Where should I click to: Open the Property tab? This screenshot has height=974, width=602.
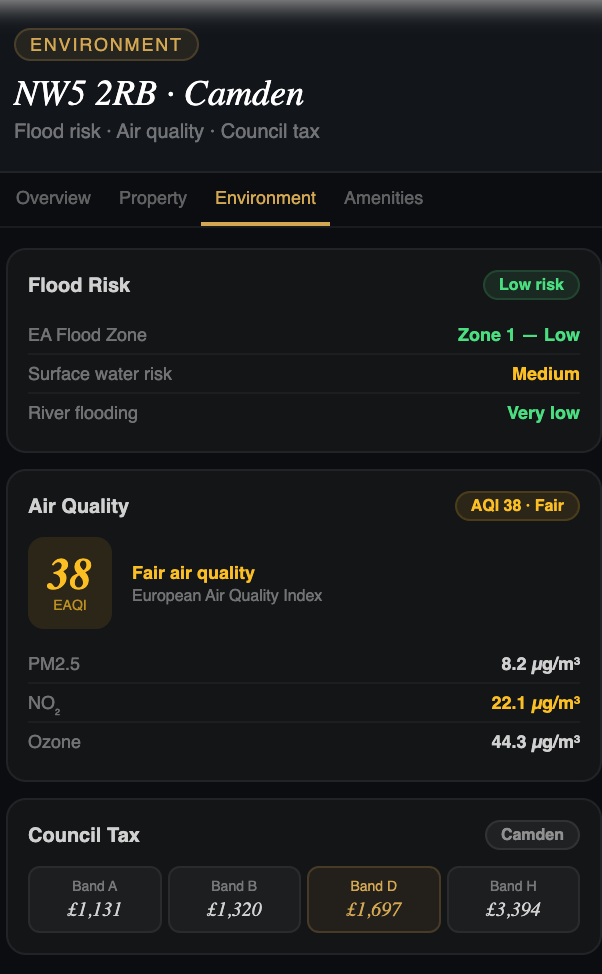coord(153,198)
